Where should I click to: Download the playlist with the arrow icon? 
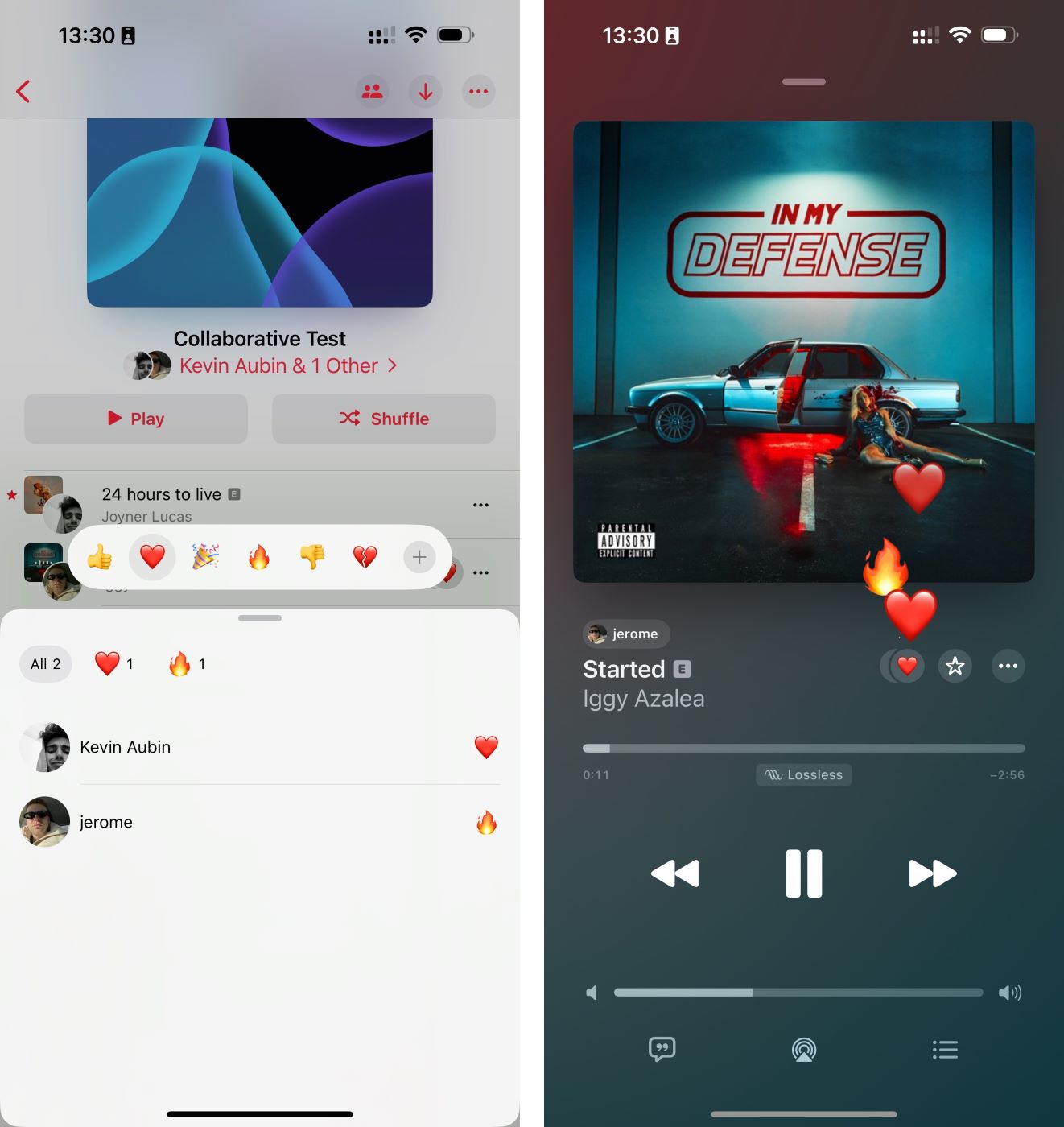coord(425,91)
